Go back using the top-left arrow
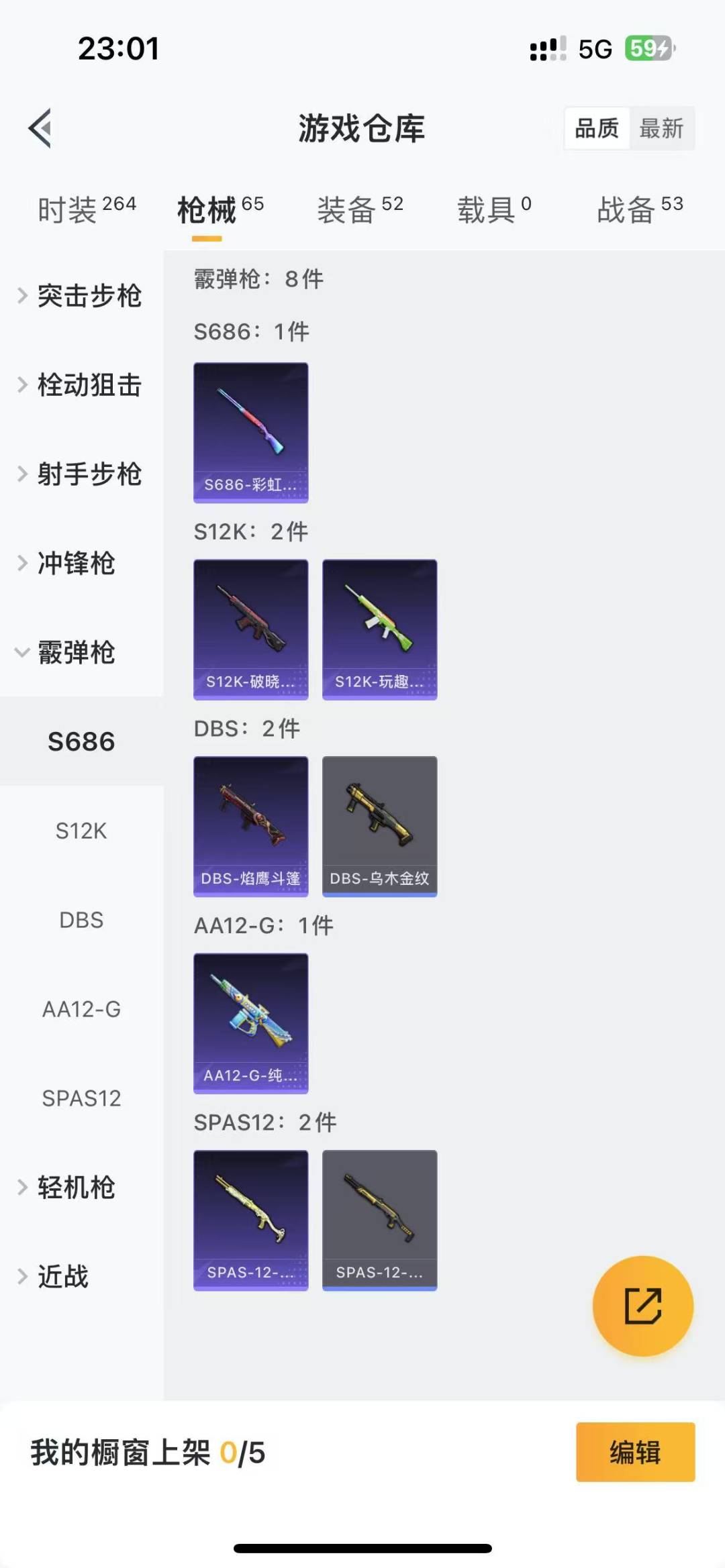Screen dimensions: 725x1568 pos(40,127)
